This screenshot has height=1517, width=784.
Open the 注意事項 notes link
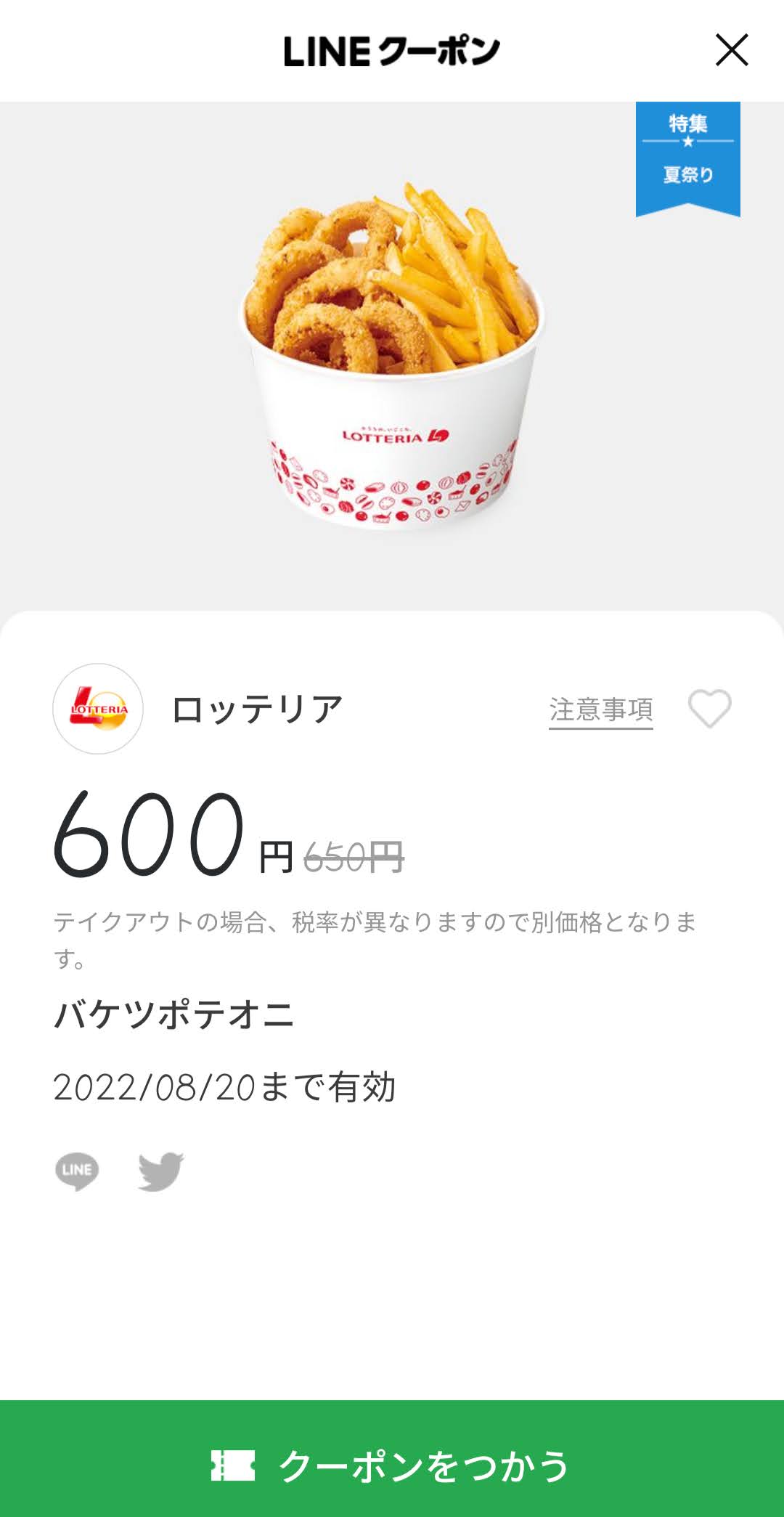click(601, 709)
